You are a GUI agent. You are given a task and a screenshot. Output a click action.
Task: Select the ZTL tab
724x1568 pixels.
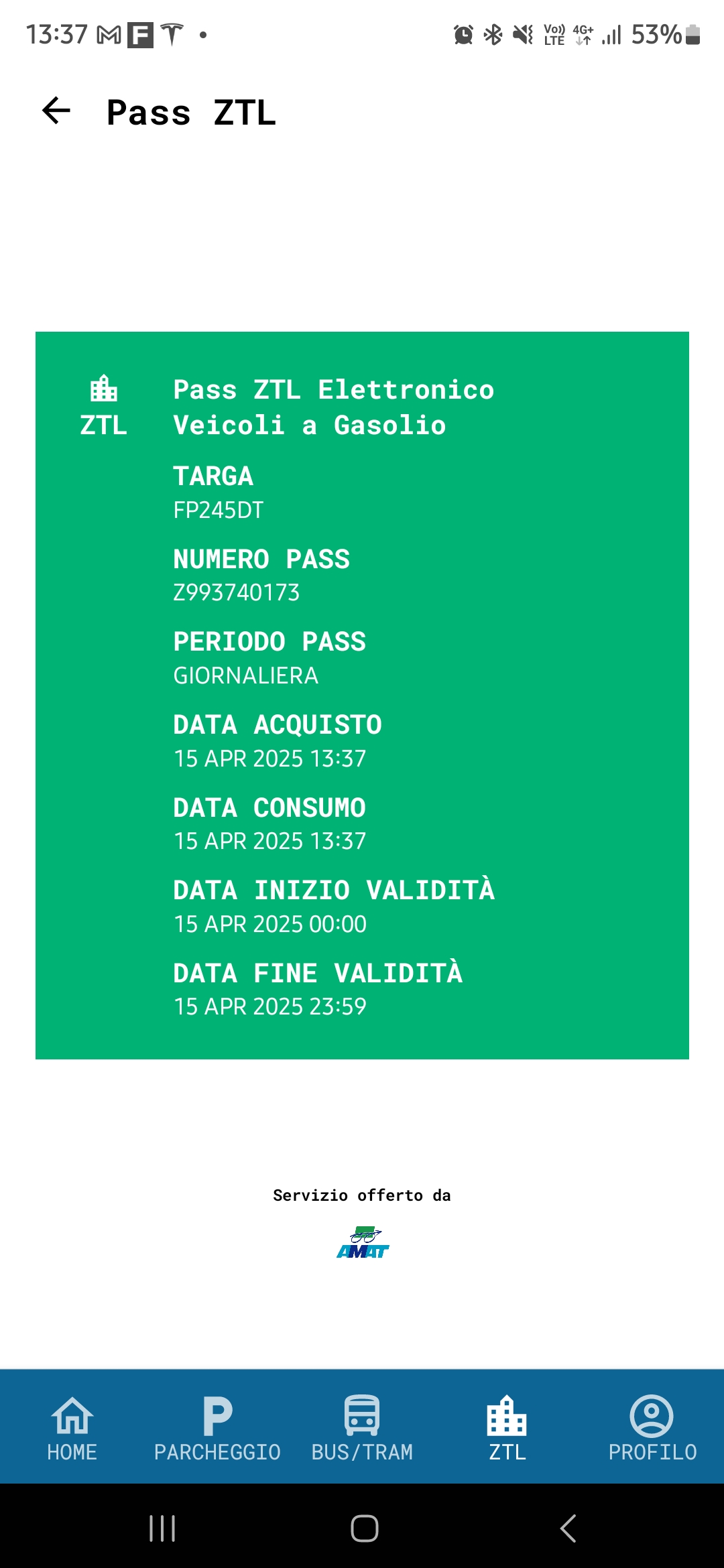(507, 1427)
